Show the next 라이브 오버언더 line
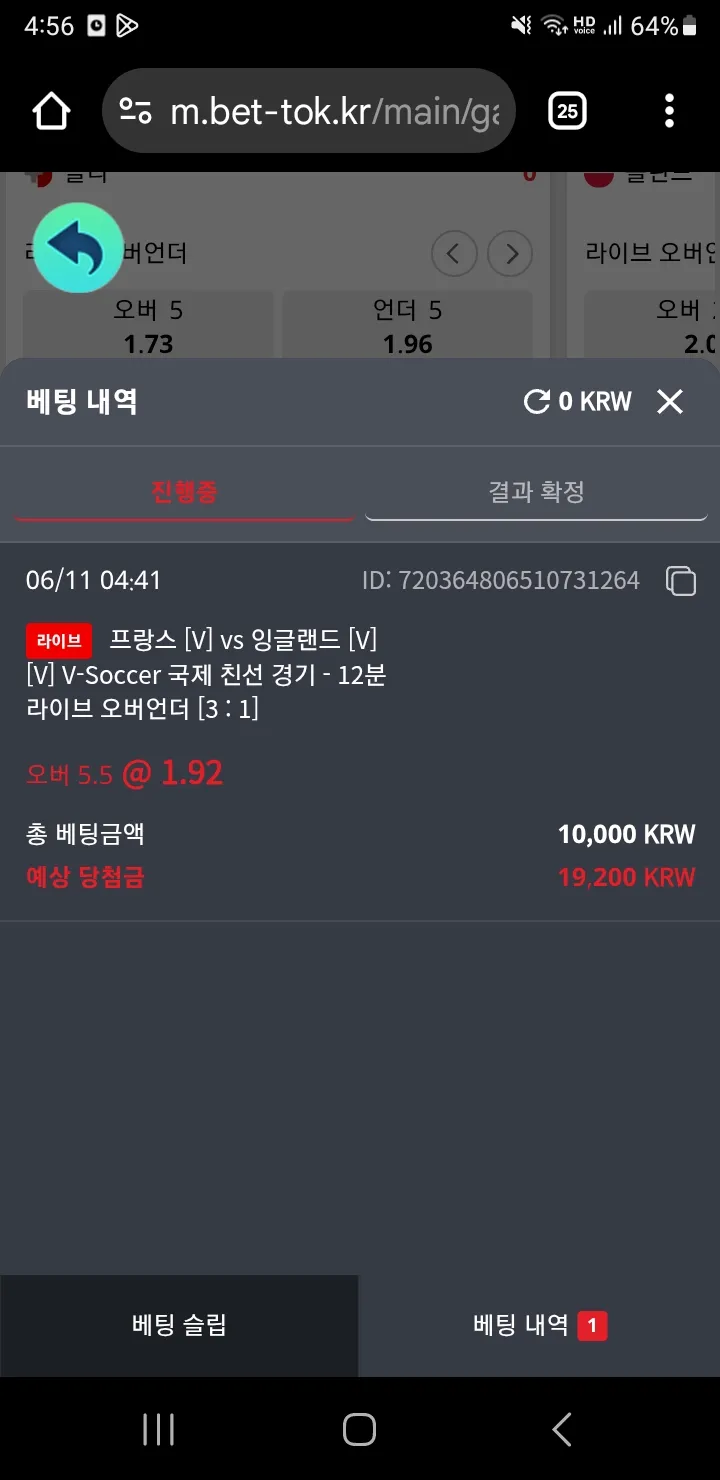This screenshot has width=720, height=1480. [510, 255]
